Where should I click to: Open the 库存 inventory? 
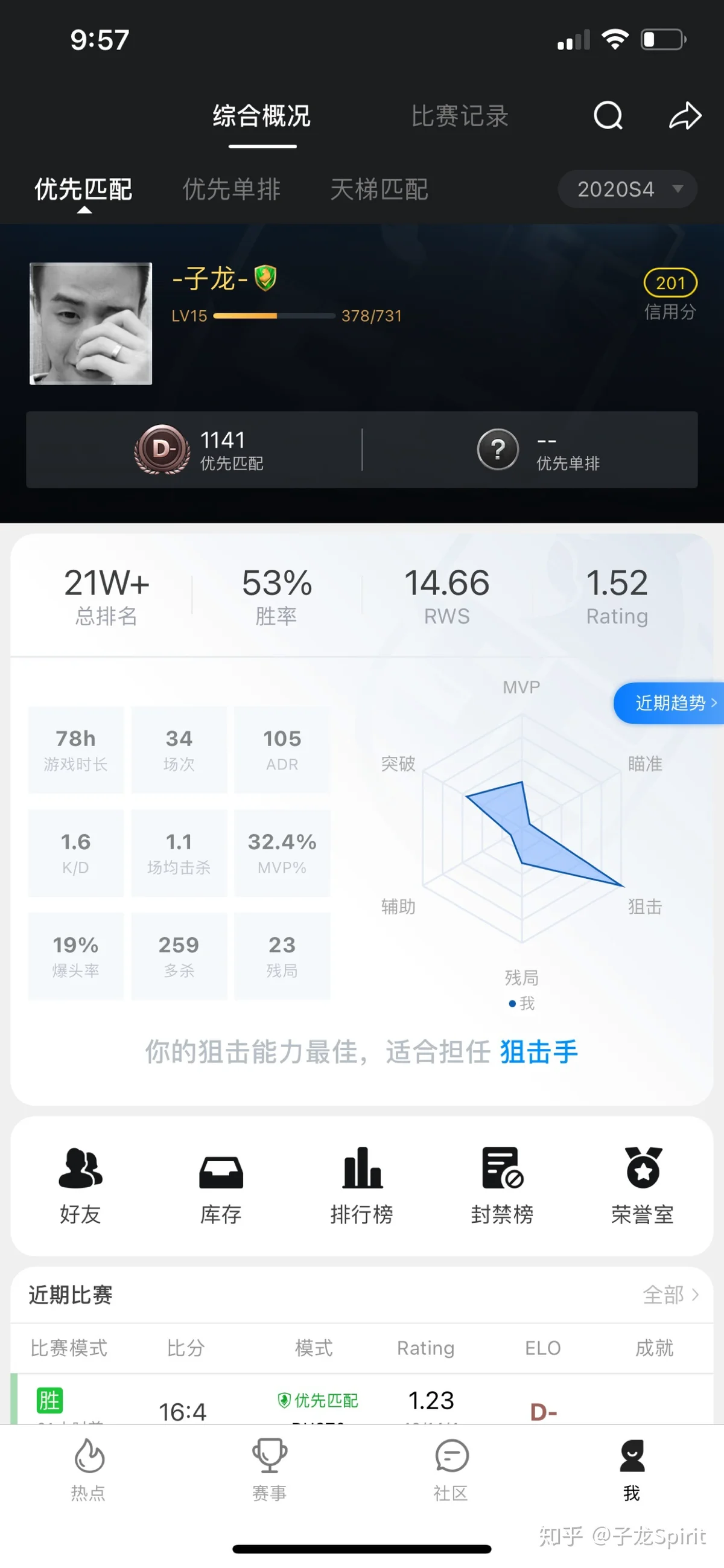tap(221, 1185)
